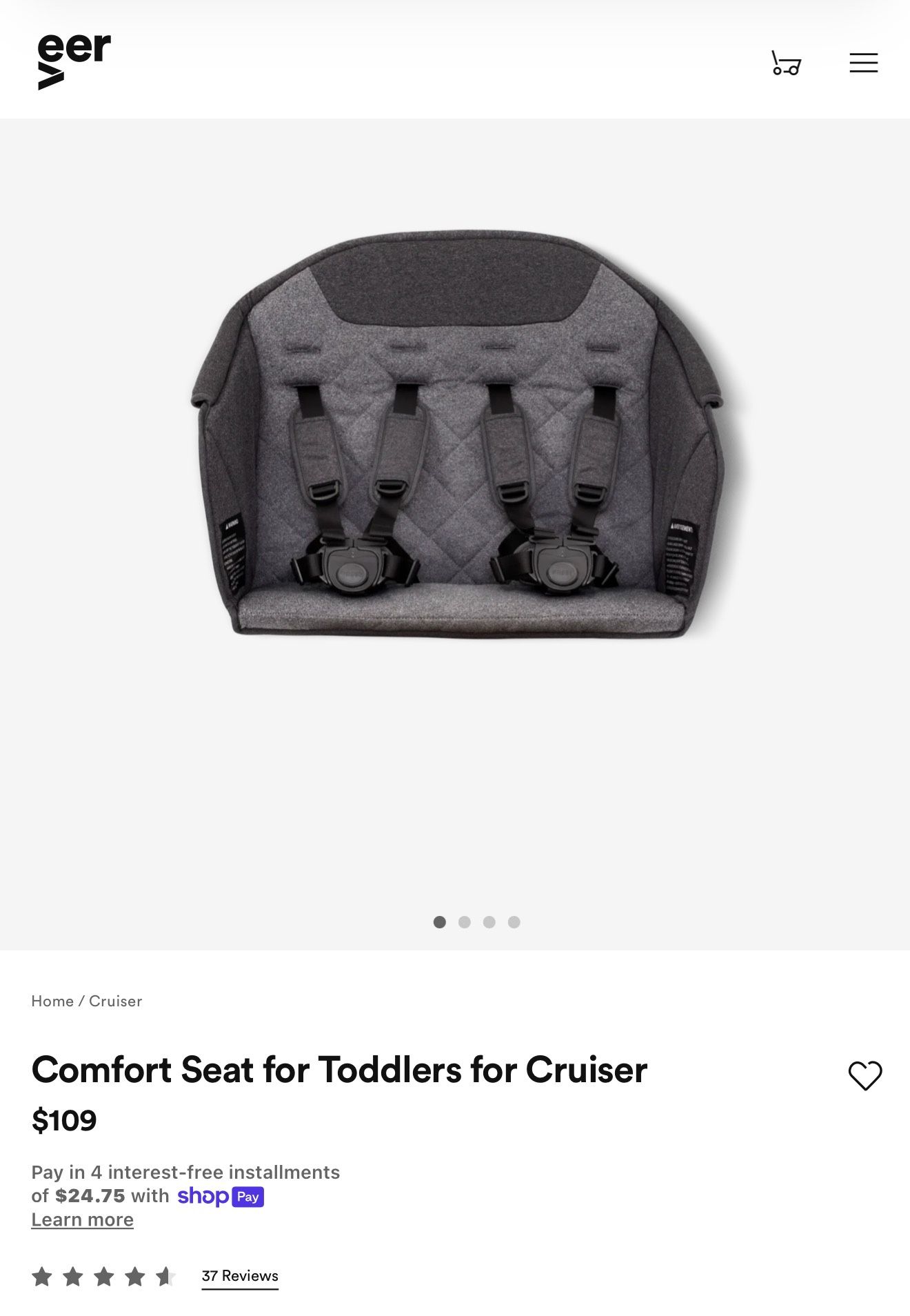This screenshot has height=1316, width=910.
Task: Add Comfort Seat to wishlist
Action: 865,1075
